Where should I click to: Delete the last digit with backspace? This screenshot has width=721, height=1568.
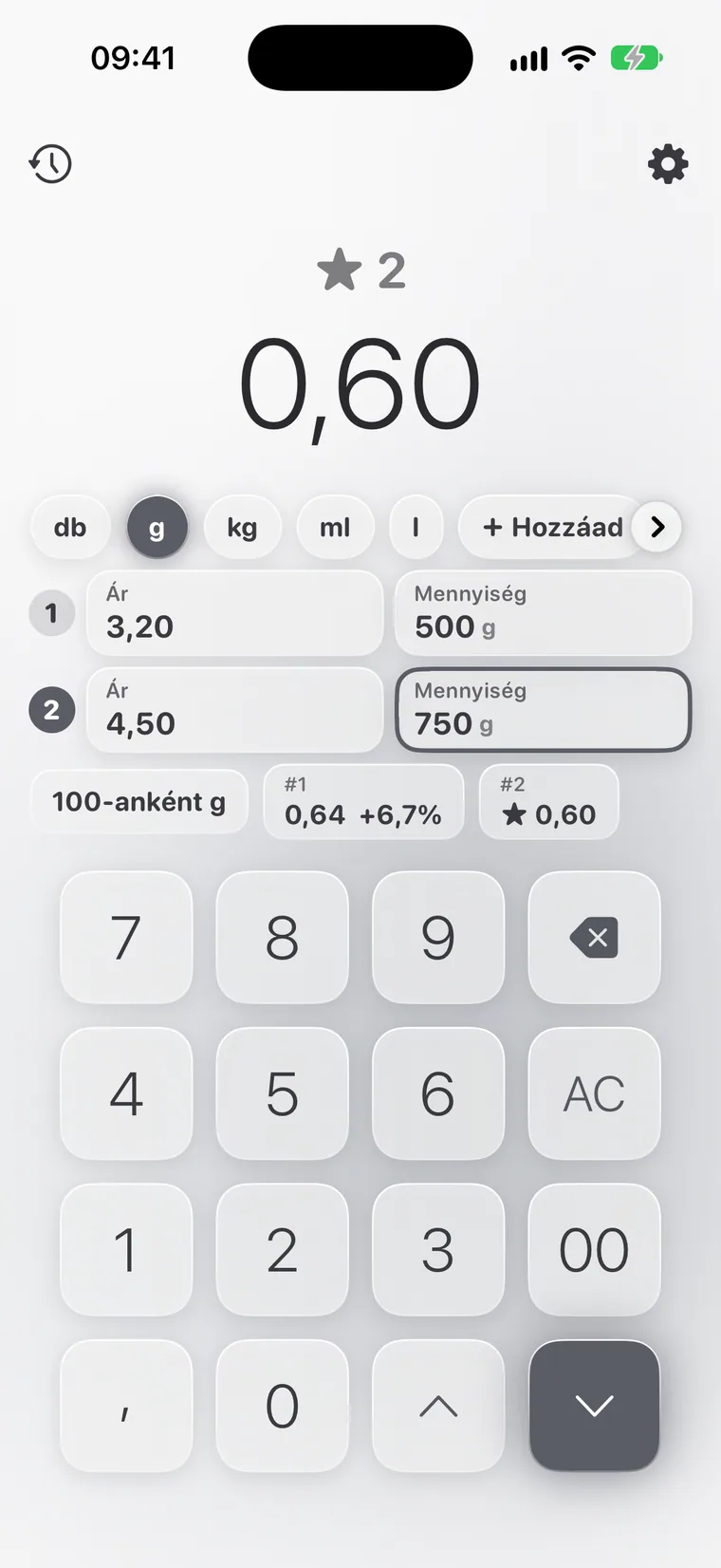click(x=594, y=938)
